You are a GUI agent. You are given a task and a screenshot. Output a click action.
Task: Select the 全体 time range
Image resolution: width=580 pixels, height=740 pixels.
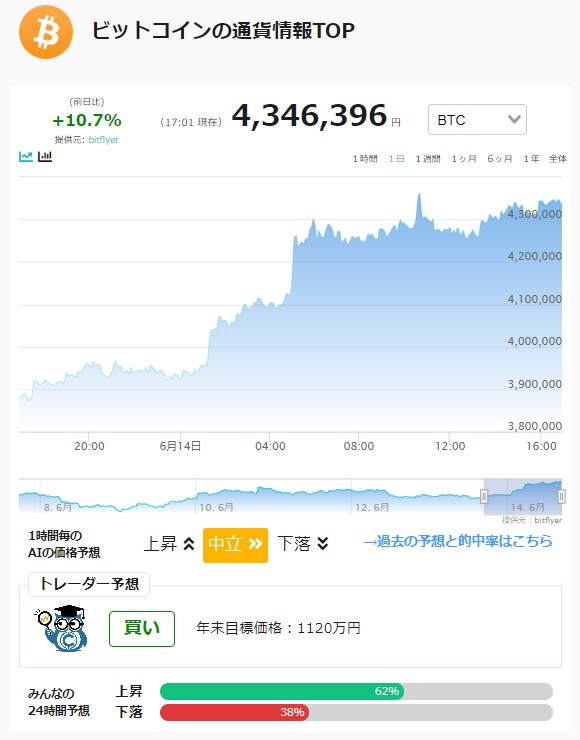tap(558, 159)
